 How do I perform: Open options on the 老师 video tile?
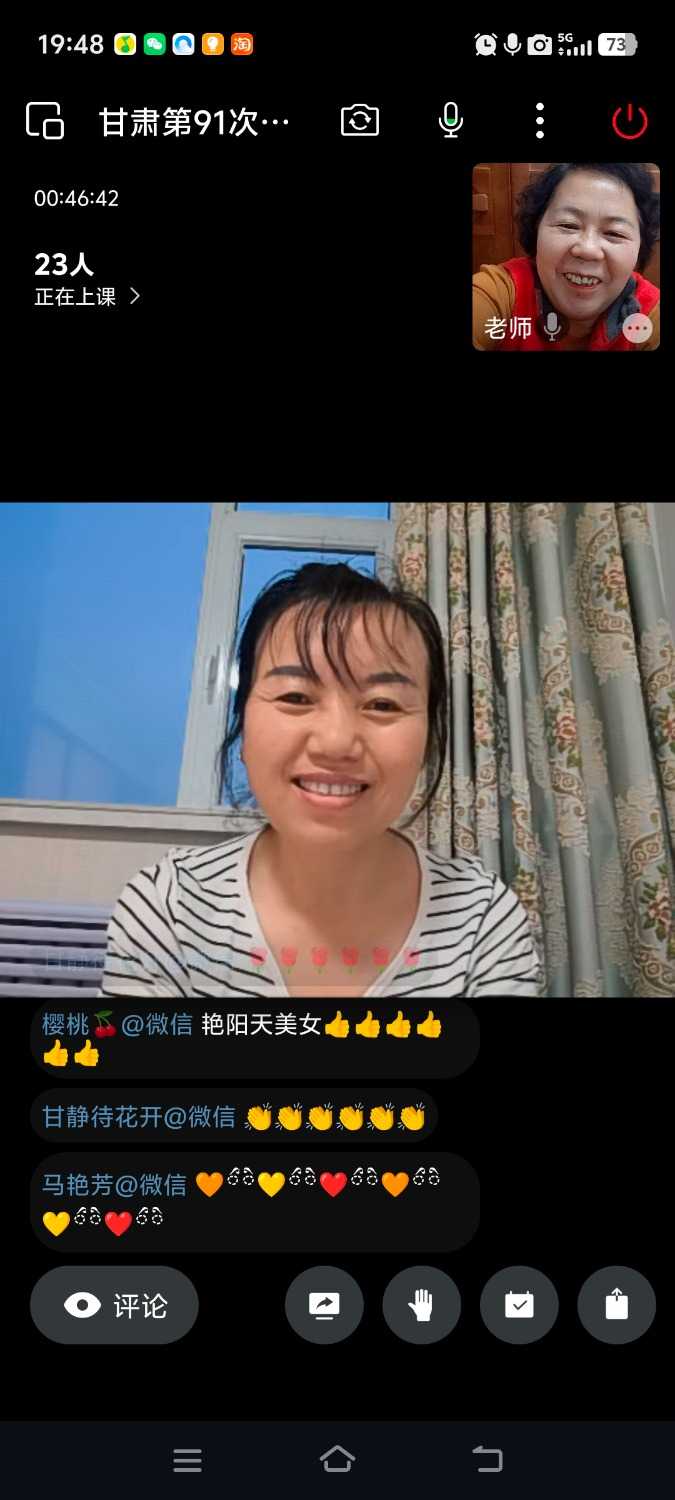(636, 327)
